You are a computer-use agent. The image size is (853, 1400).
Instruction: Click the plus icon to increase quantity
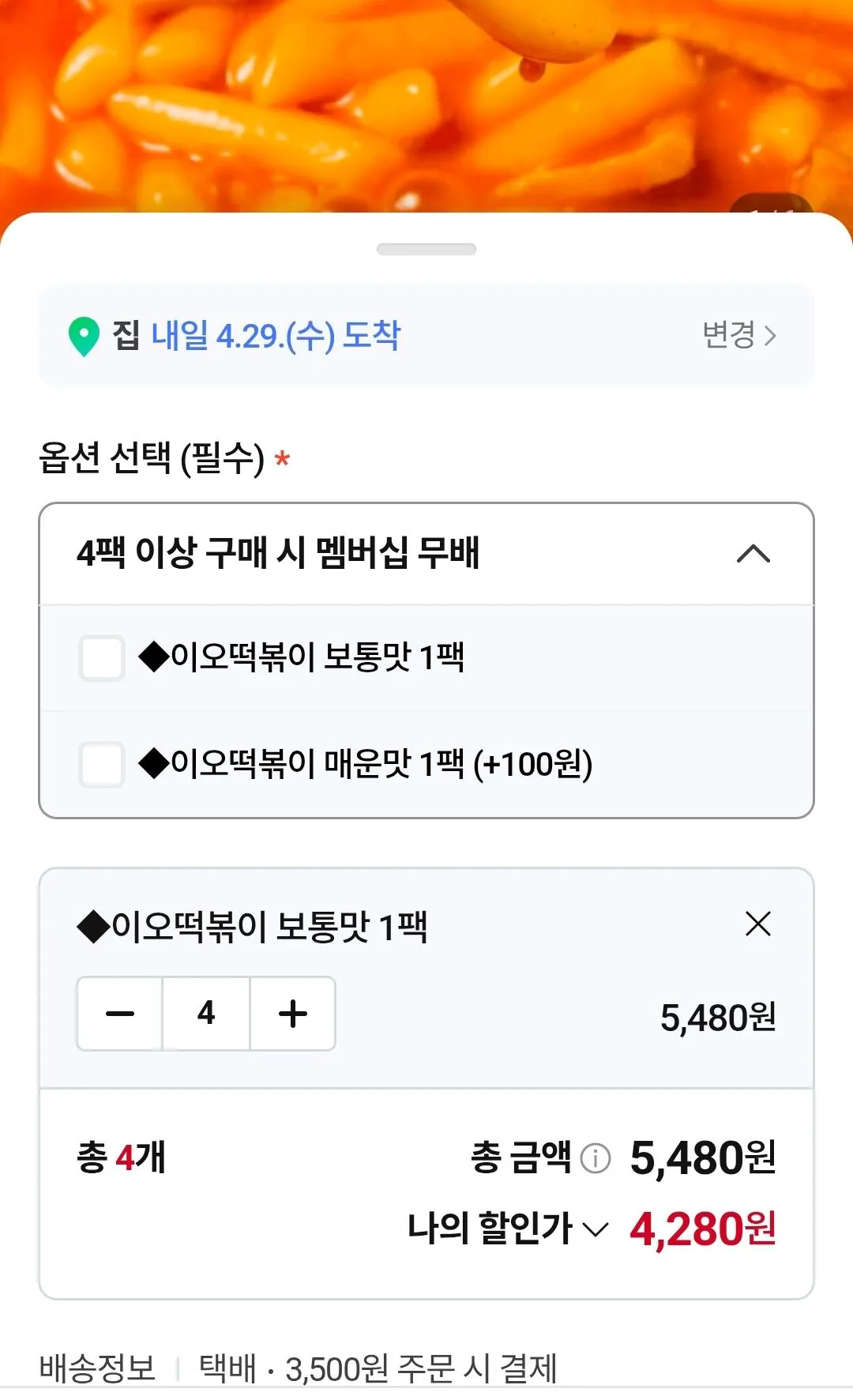tap(292, 1014)
